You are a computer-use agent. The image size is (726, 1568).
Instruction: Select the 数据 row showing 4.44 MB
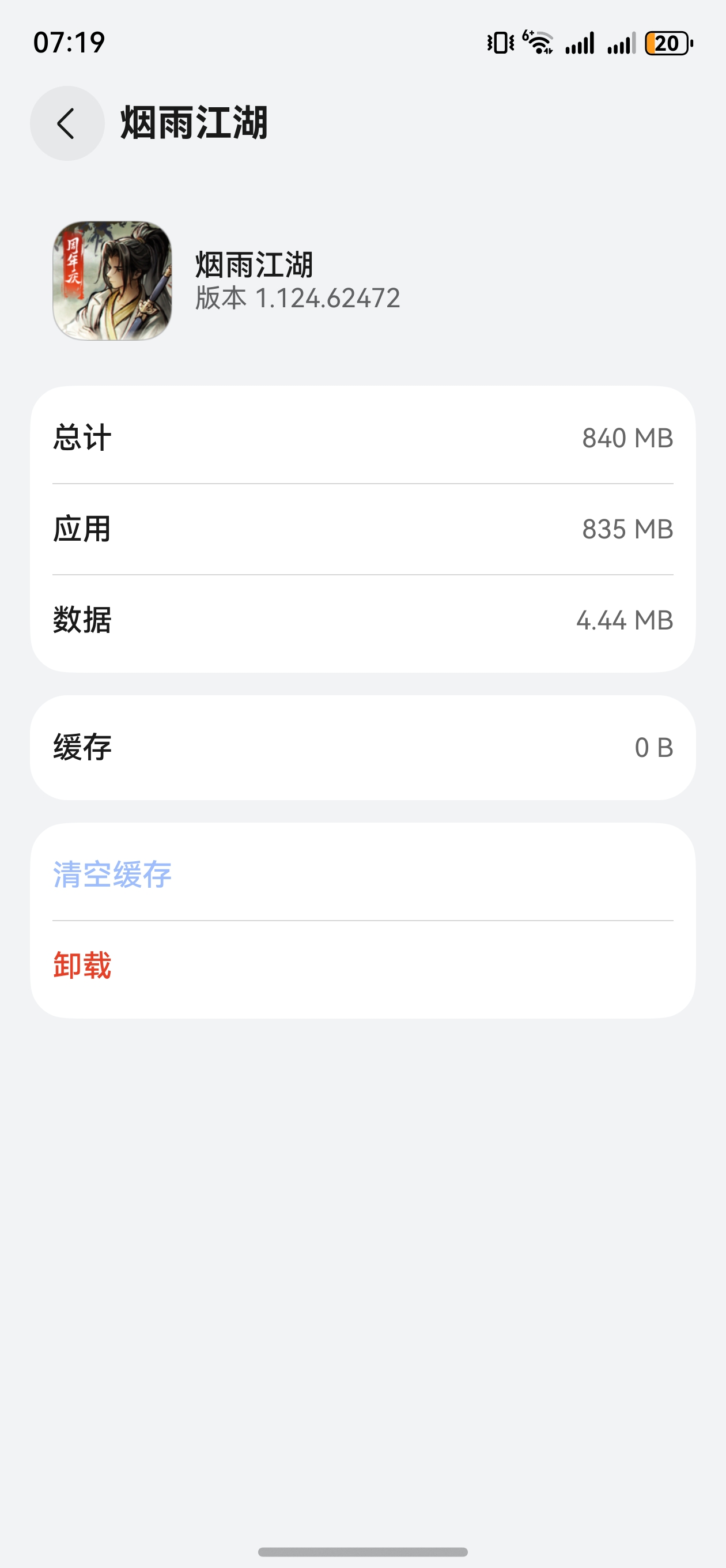coord(362,620)
